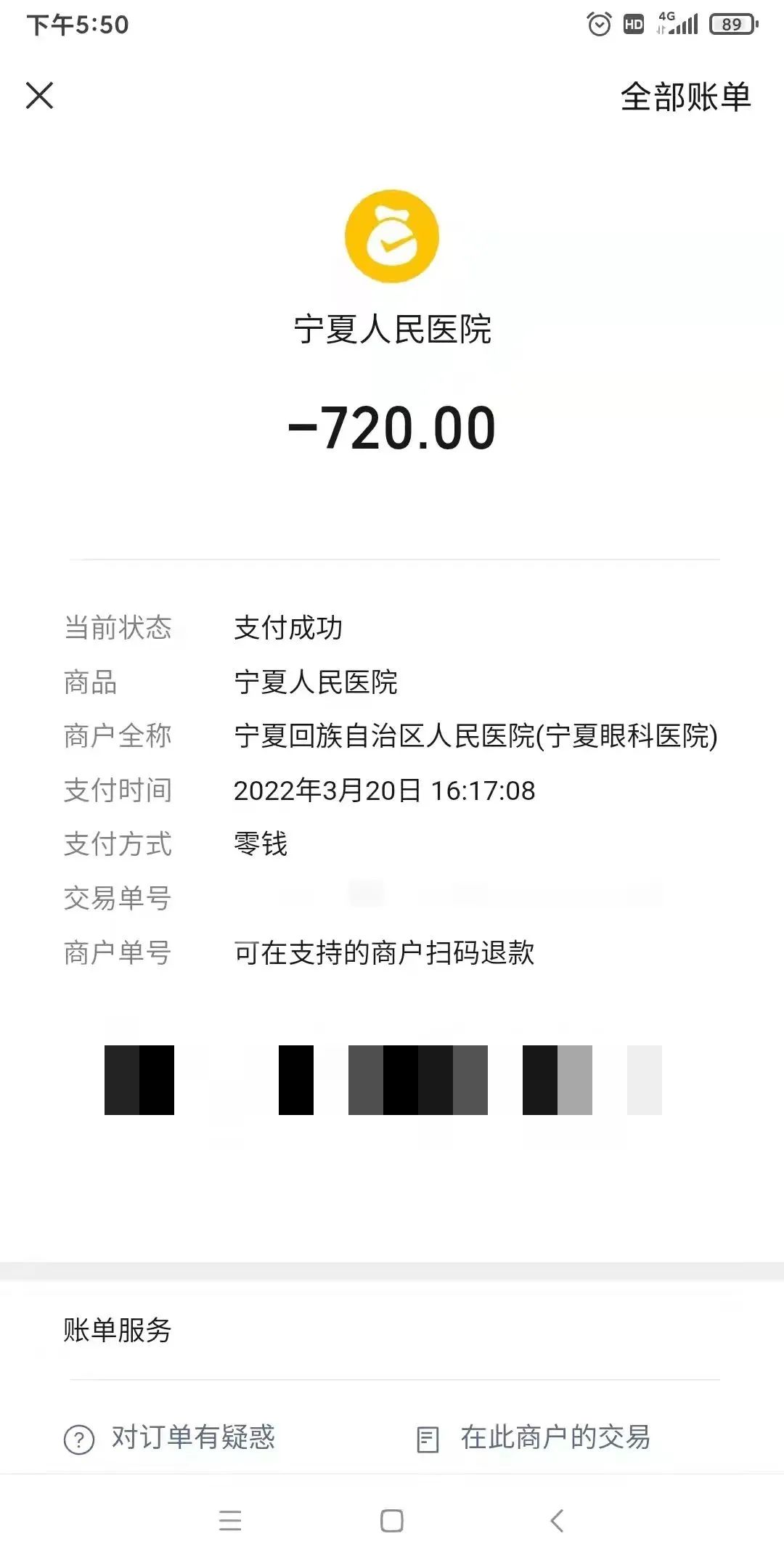Open recent apps menu button
The width and height of the screenshot is (784, 1568).
pos(230,1520)
